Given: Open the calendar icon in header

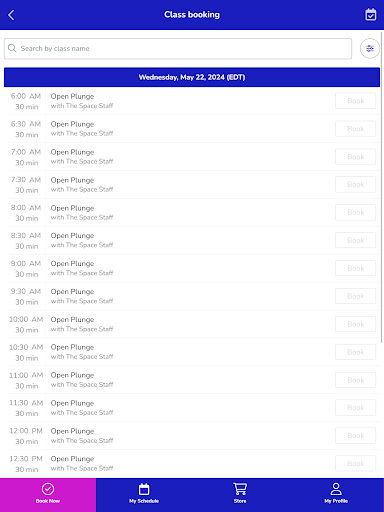Looking at the screenshot, I should coord(370,15).
